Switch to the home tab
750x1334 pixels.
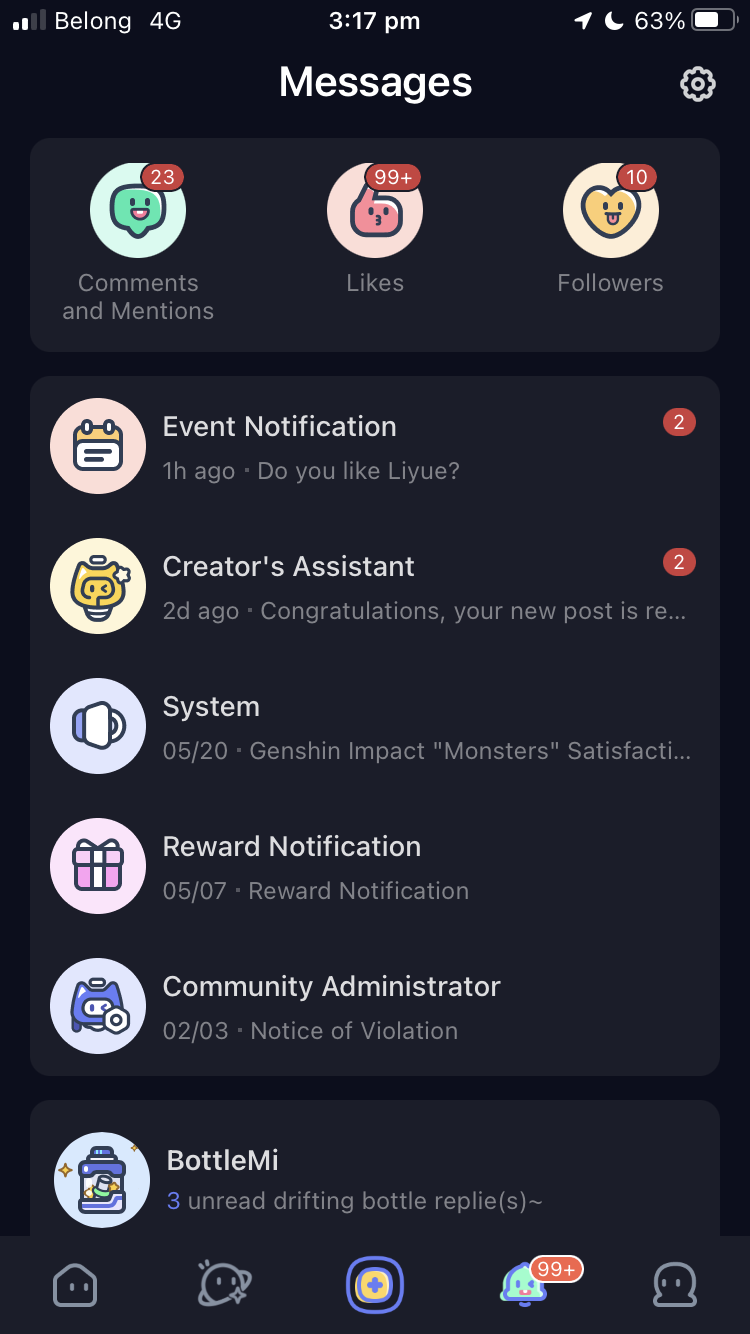75,1285
